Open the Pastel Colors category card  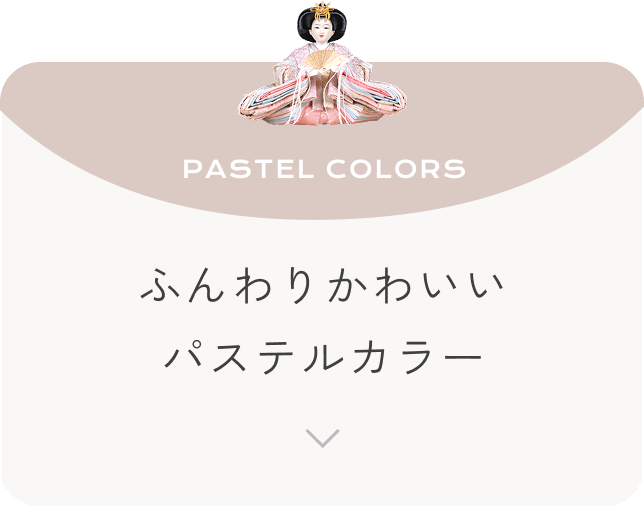coord(322,320)
